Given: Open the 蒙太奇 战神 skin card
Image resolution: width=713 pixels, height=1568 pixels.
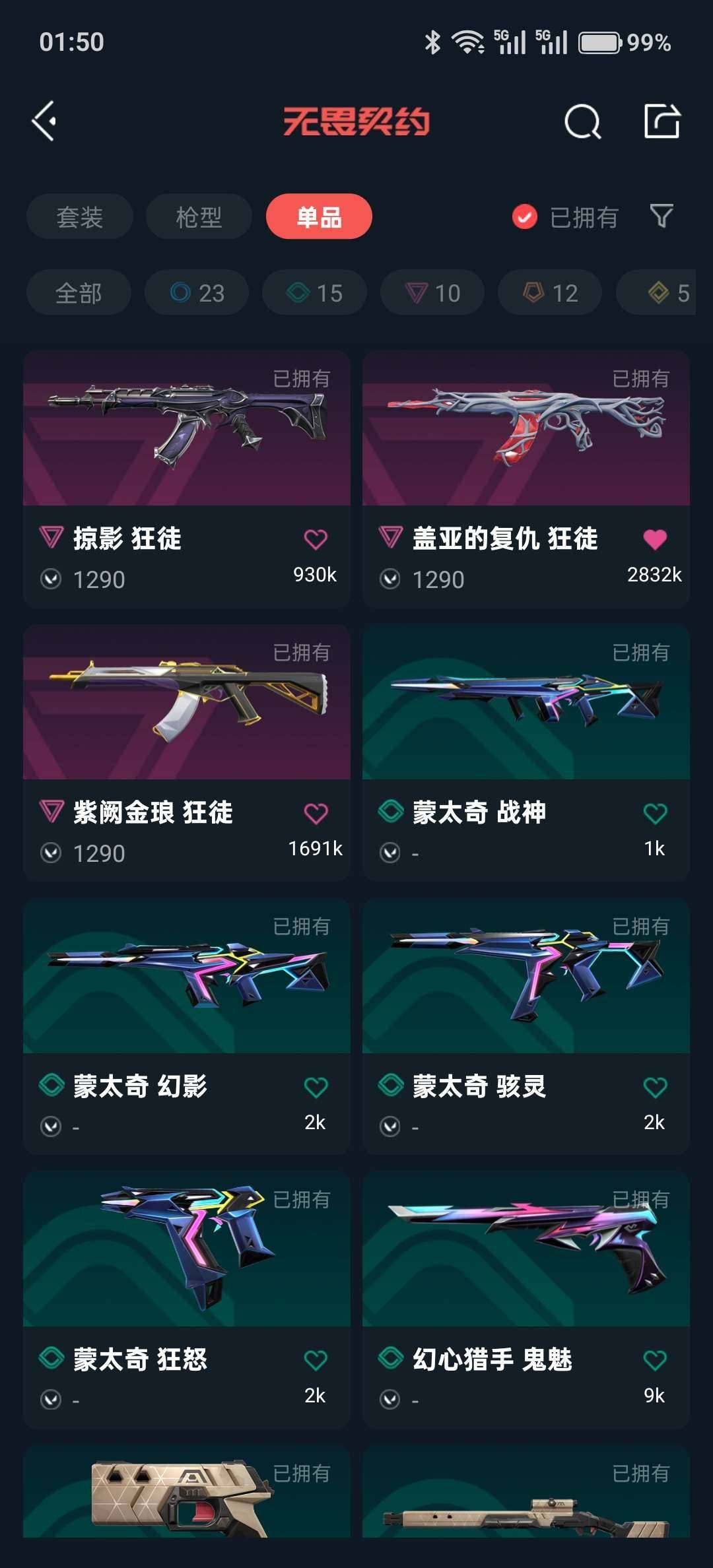Looking at the screenshot, I should tap(526, 703).
